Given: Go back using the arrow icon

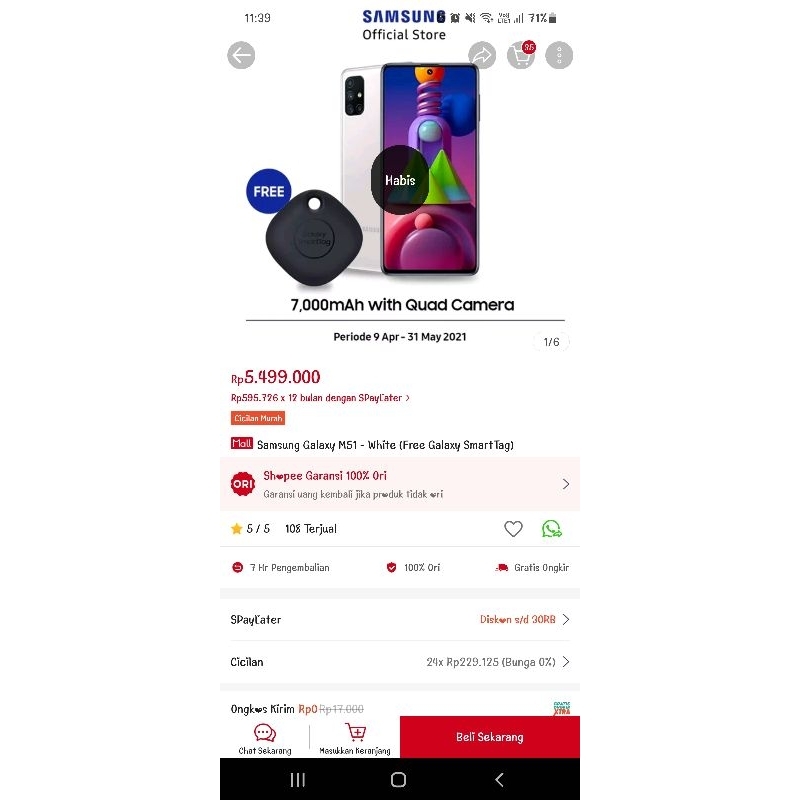Looking at the screenshot, I should click(241, 55).
